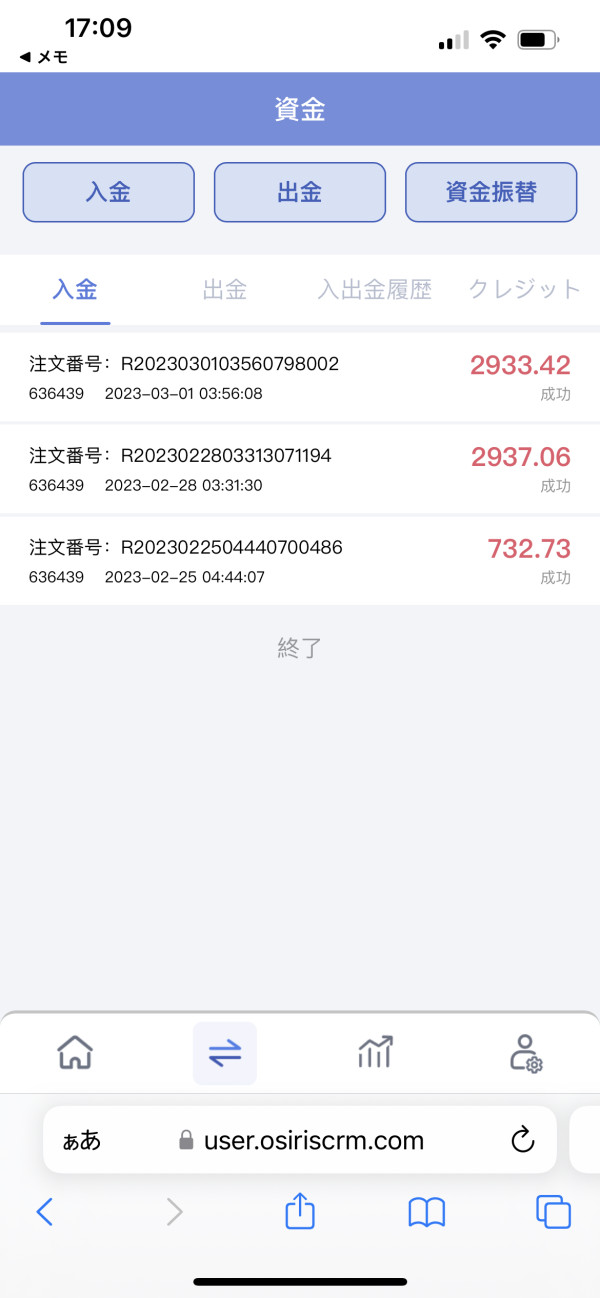This screenshot has height=1298, width=600.
Task: Open the Safari share sheet
Action: coord(300,1212)
